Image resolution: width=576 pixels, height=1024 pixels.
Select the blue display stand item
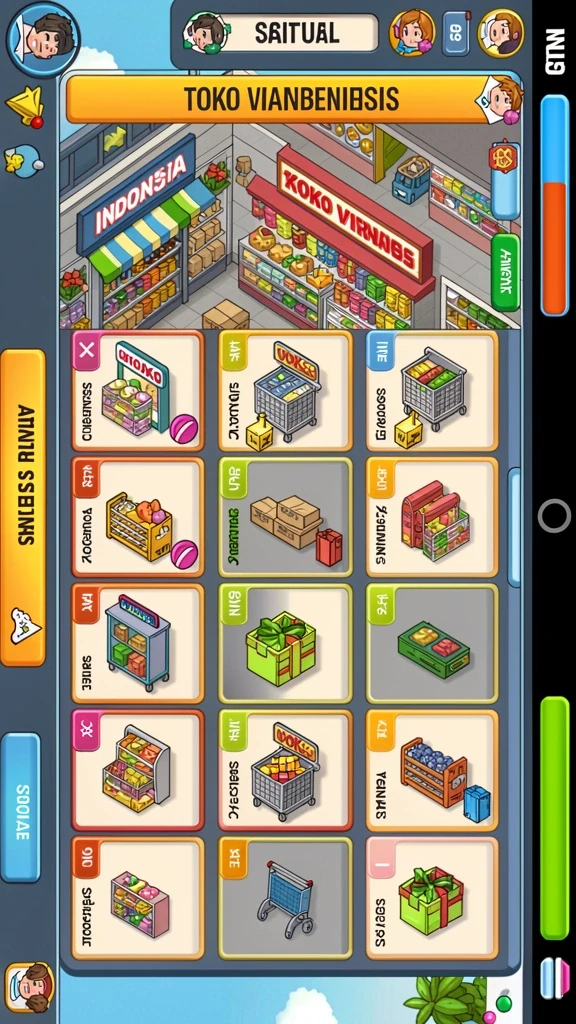coord(138,643)
